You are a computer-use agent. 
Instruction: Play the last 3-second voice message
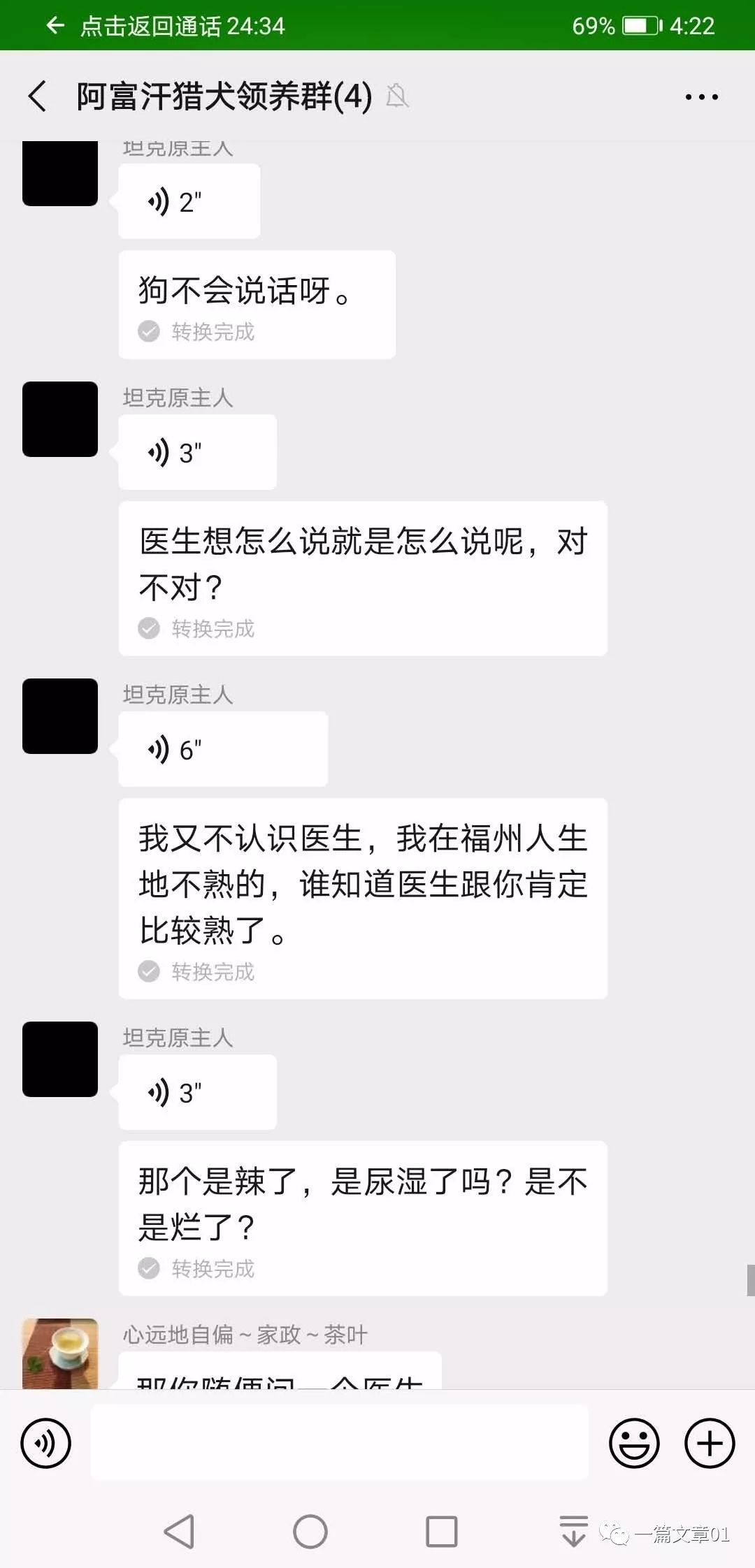197,1092
